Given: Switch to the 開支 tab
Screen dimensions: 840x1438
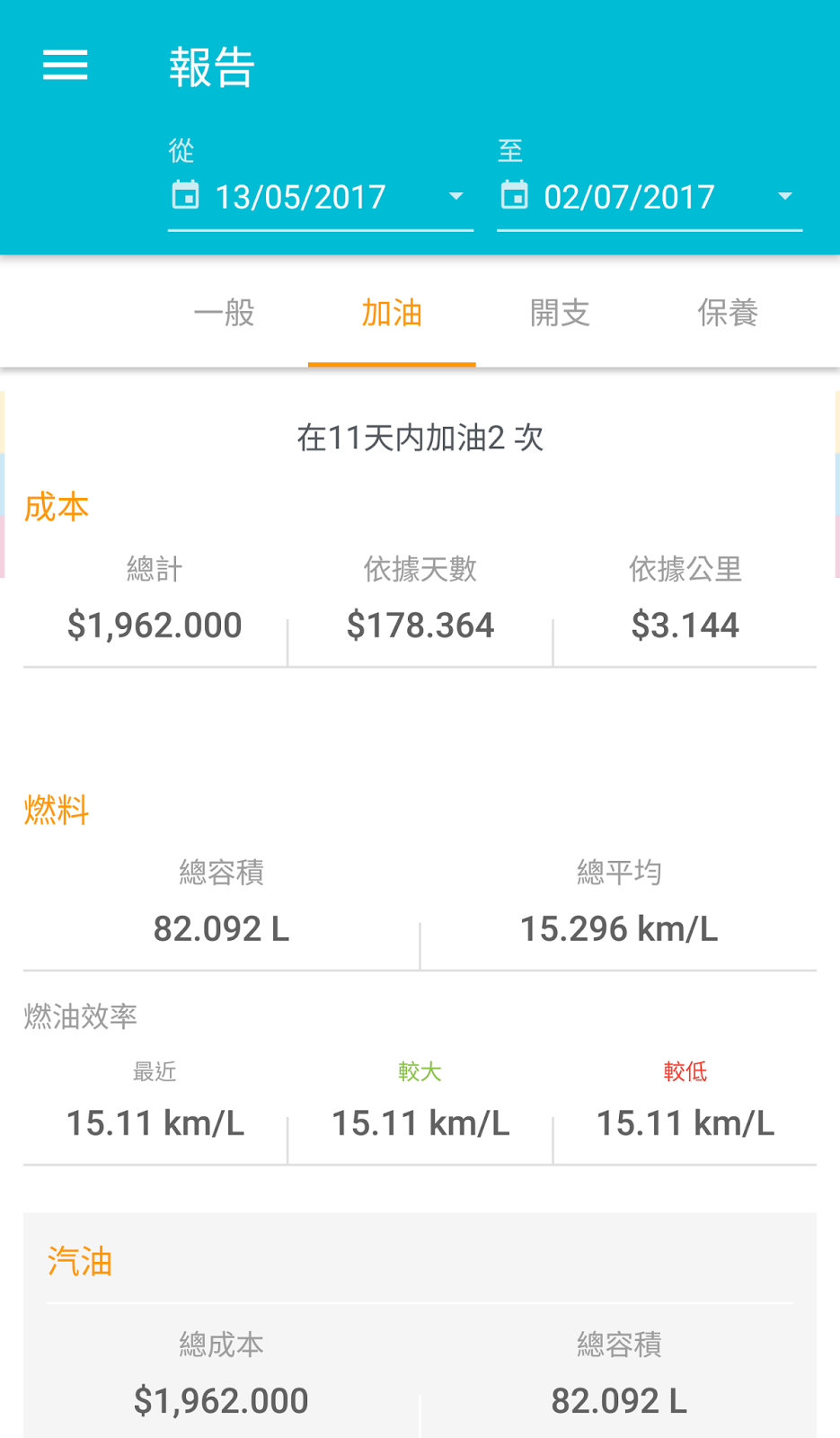Looking at the screenshot, I should [x=560, y=314].
